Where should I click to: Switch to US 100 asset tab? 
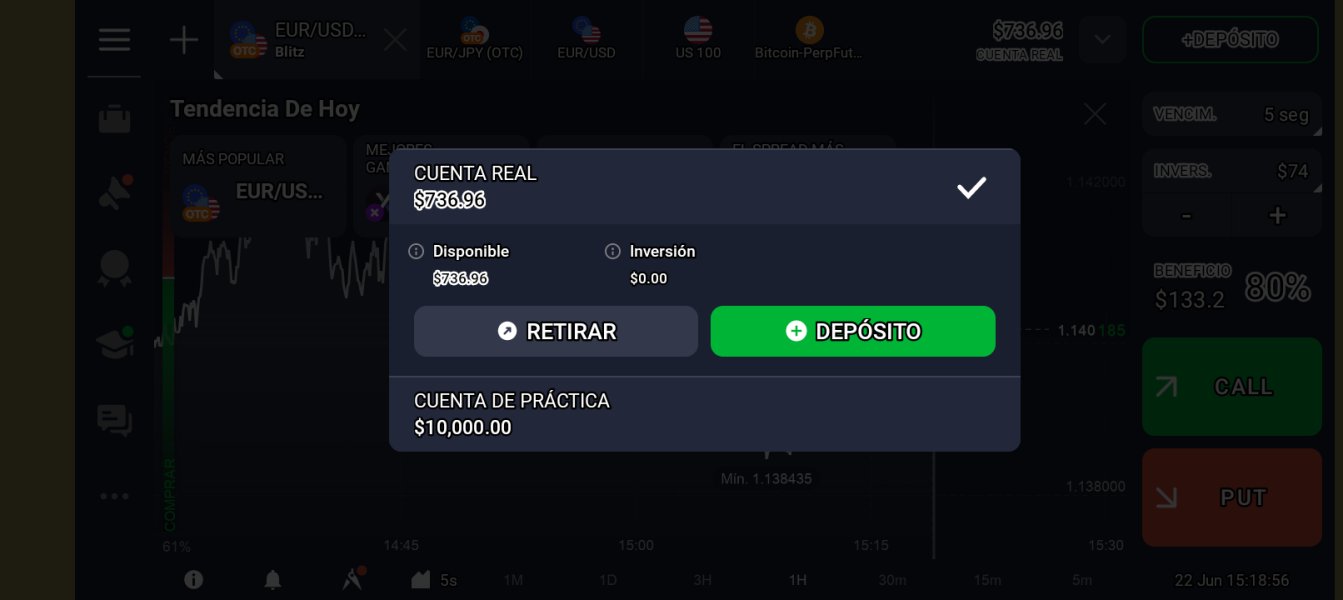(698, 39)
